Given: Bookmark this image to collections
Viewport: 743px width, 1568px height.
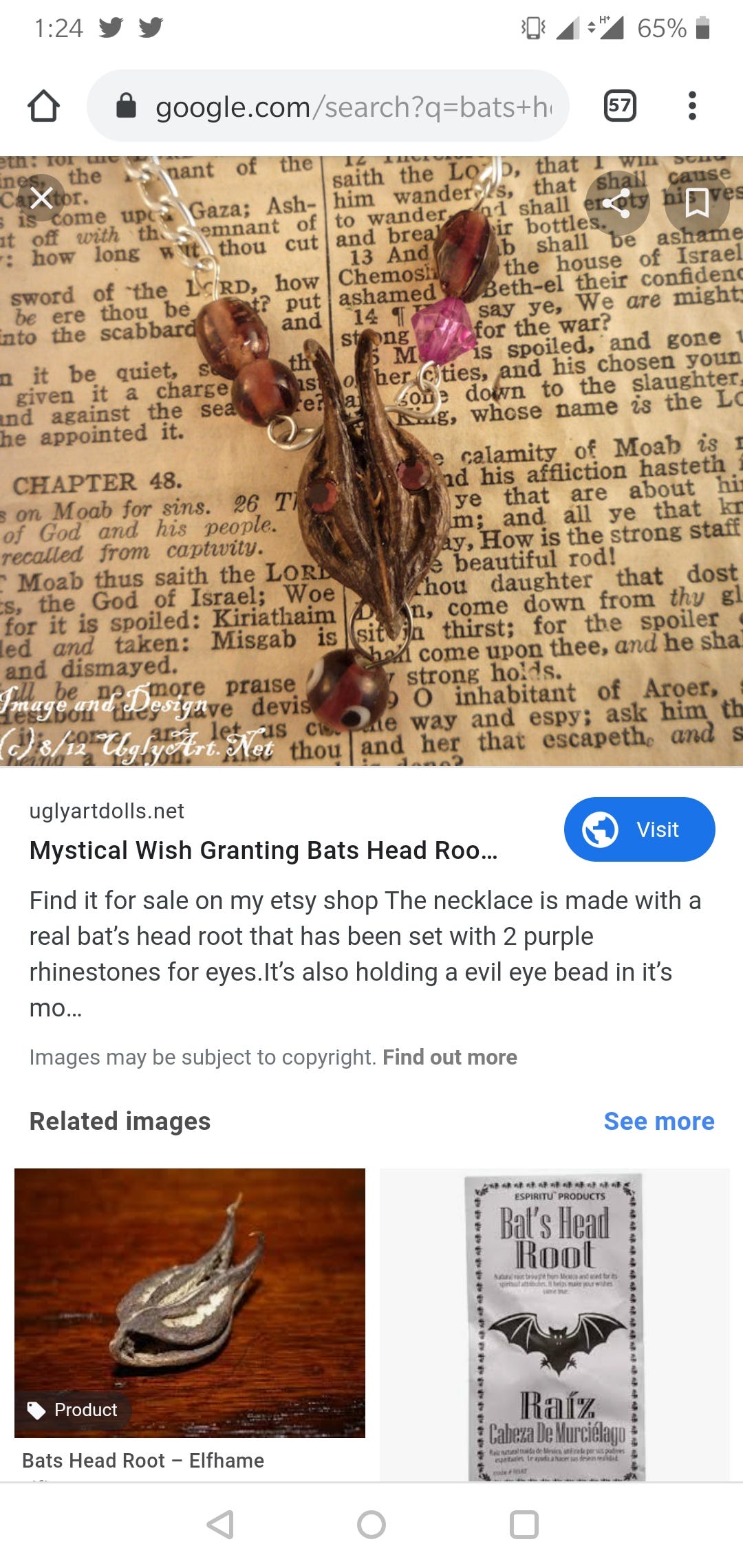Looking at the screenshot, I should [696, 203].
